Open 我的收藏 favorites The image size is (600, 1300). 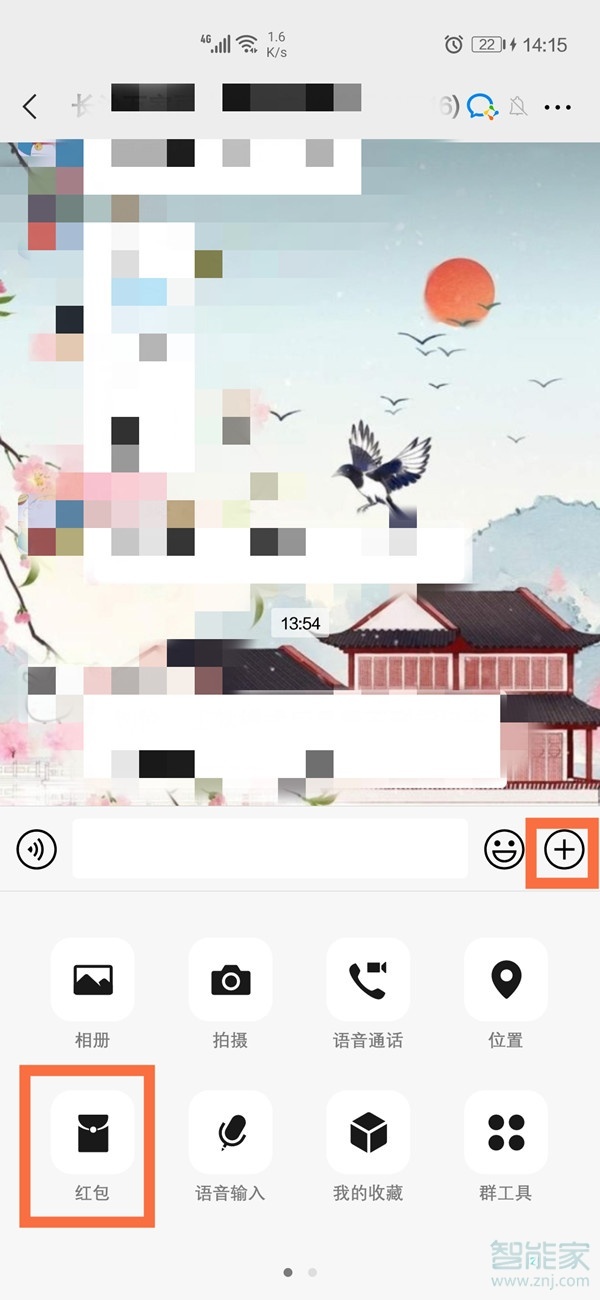point(368,1132)
